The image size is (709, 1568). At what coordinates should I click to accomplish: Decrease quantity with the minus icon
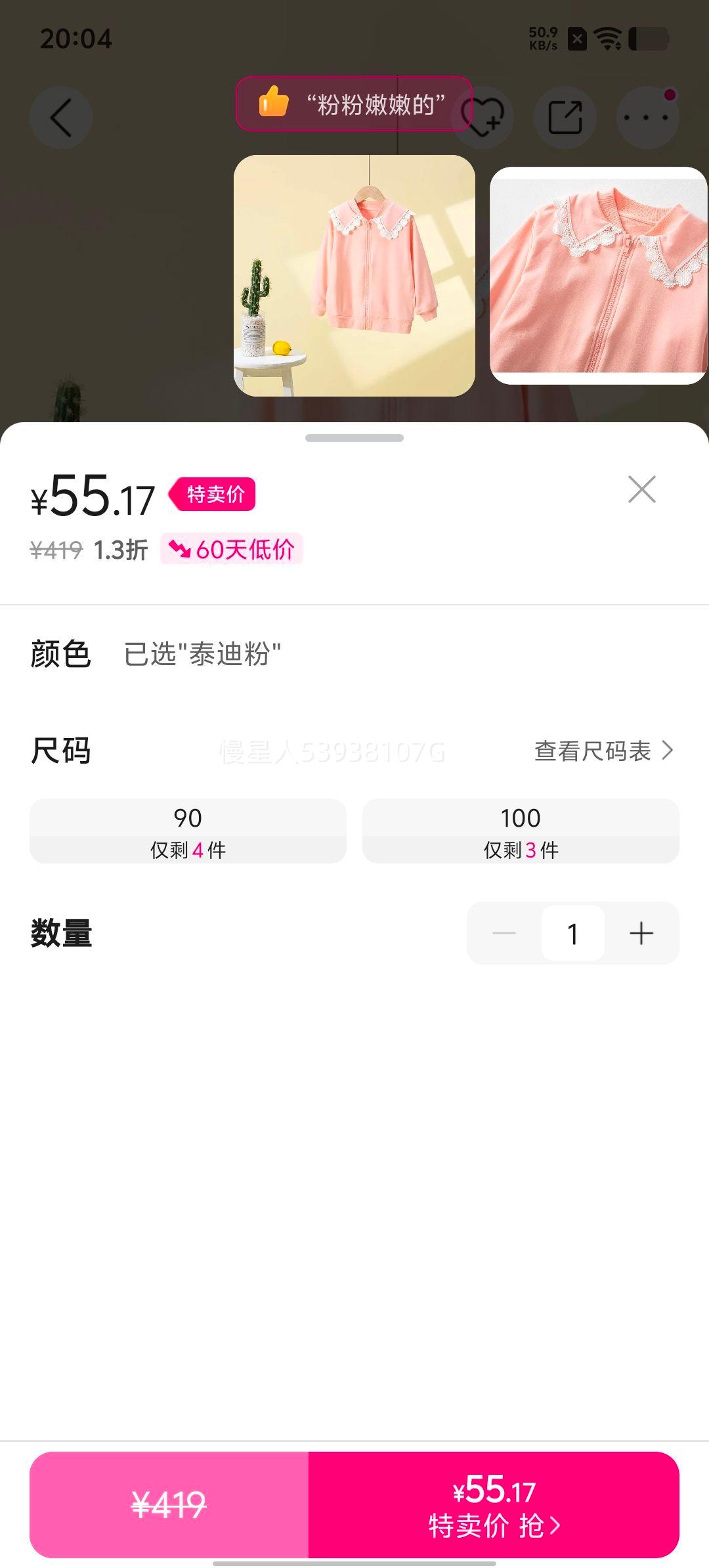click(504, 933)
